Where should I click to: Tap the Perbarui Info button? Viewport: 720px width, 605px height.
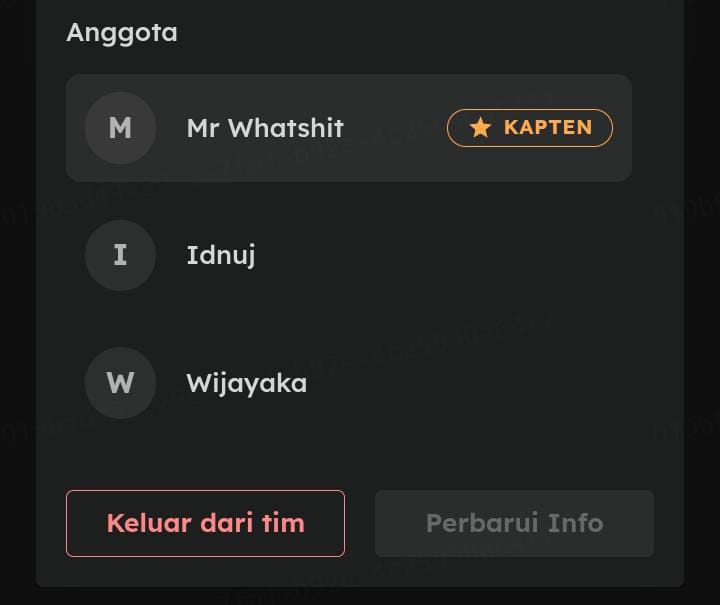[x=514, y=523]
